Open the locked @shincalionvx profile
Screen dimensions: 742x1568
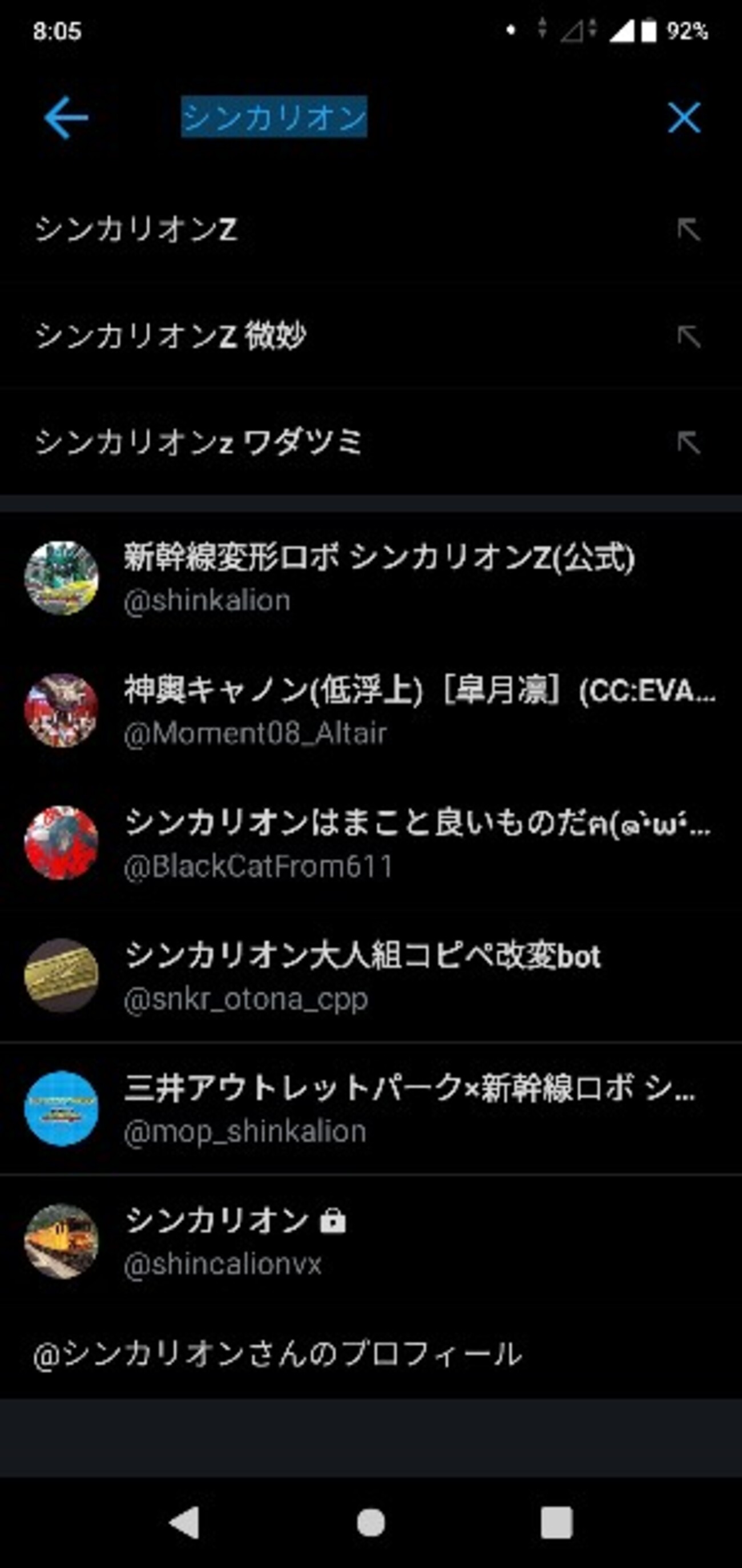[x=371, y=1241]
